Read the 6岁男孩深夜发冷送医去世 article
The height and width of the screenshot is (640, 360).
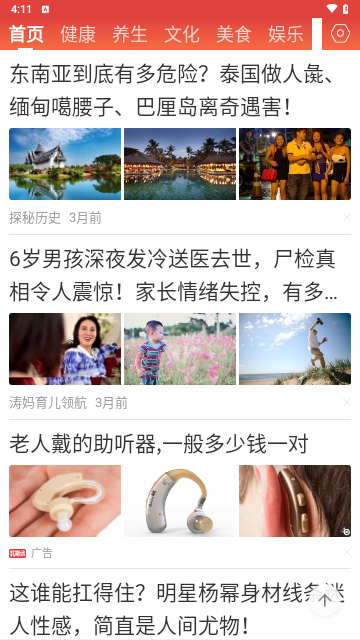tap(173, 277)
